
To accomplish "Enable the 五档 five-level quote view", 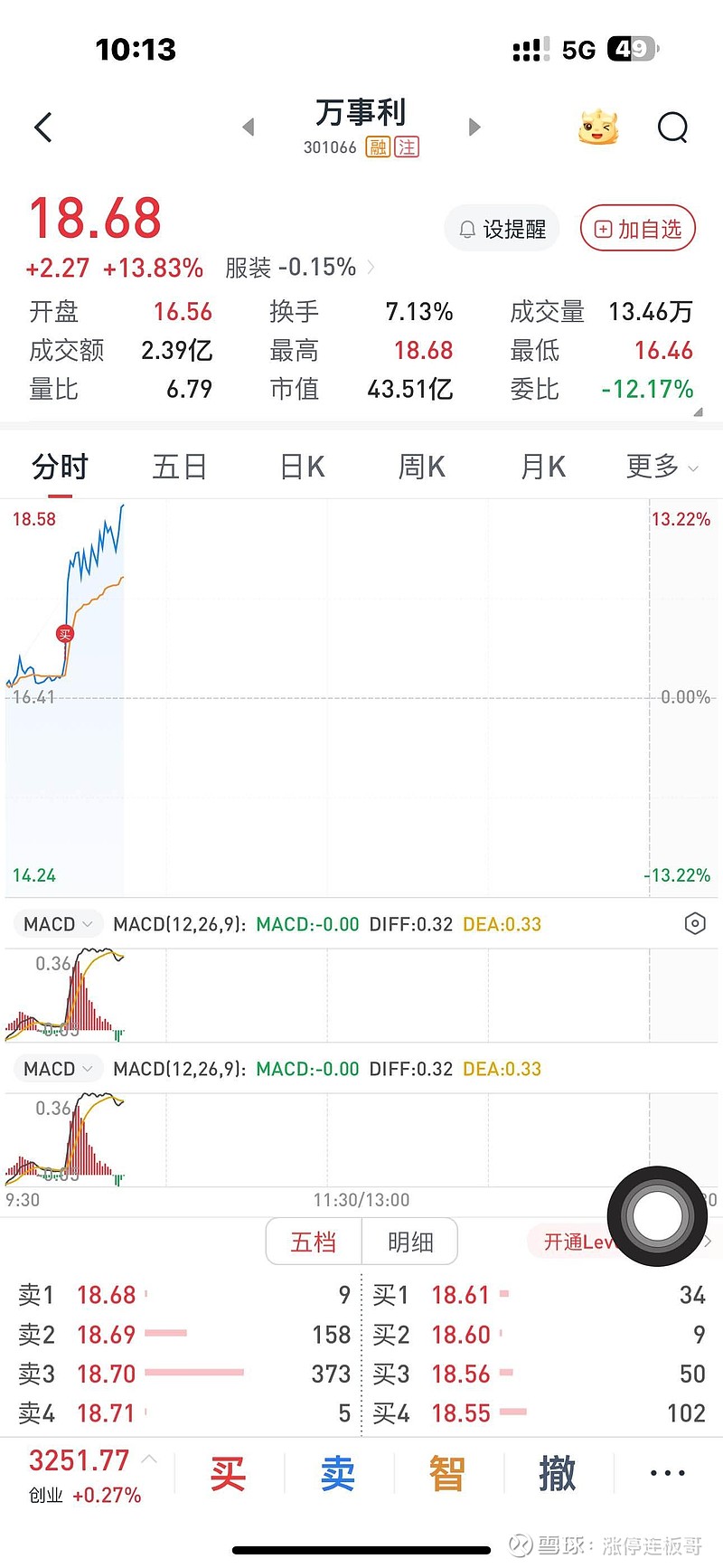I will 313,1242.
